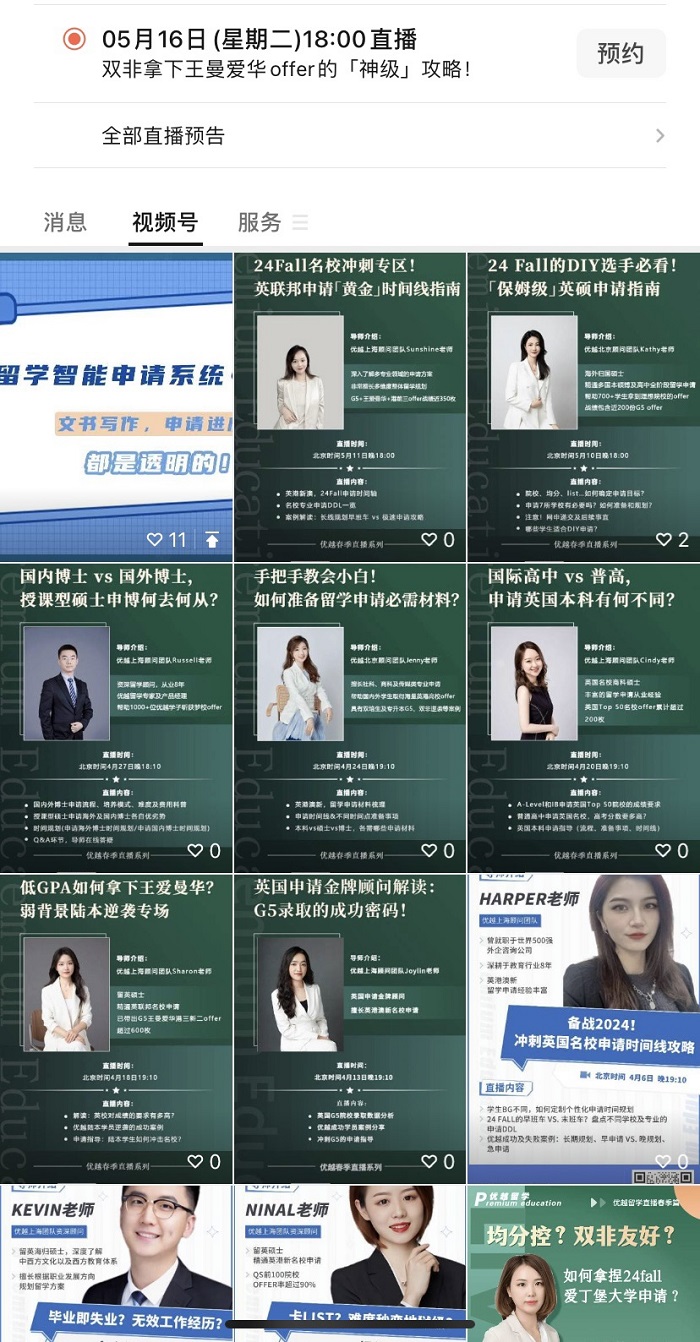Open the 24Fall名校冲刺专区 video
700x1342 pixels.
(x=350, y=405)
